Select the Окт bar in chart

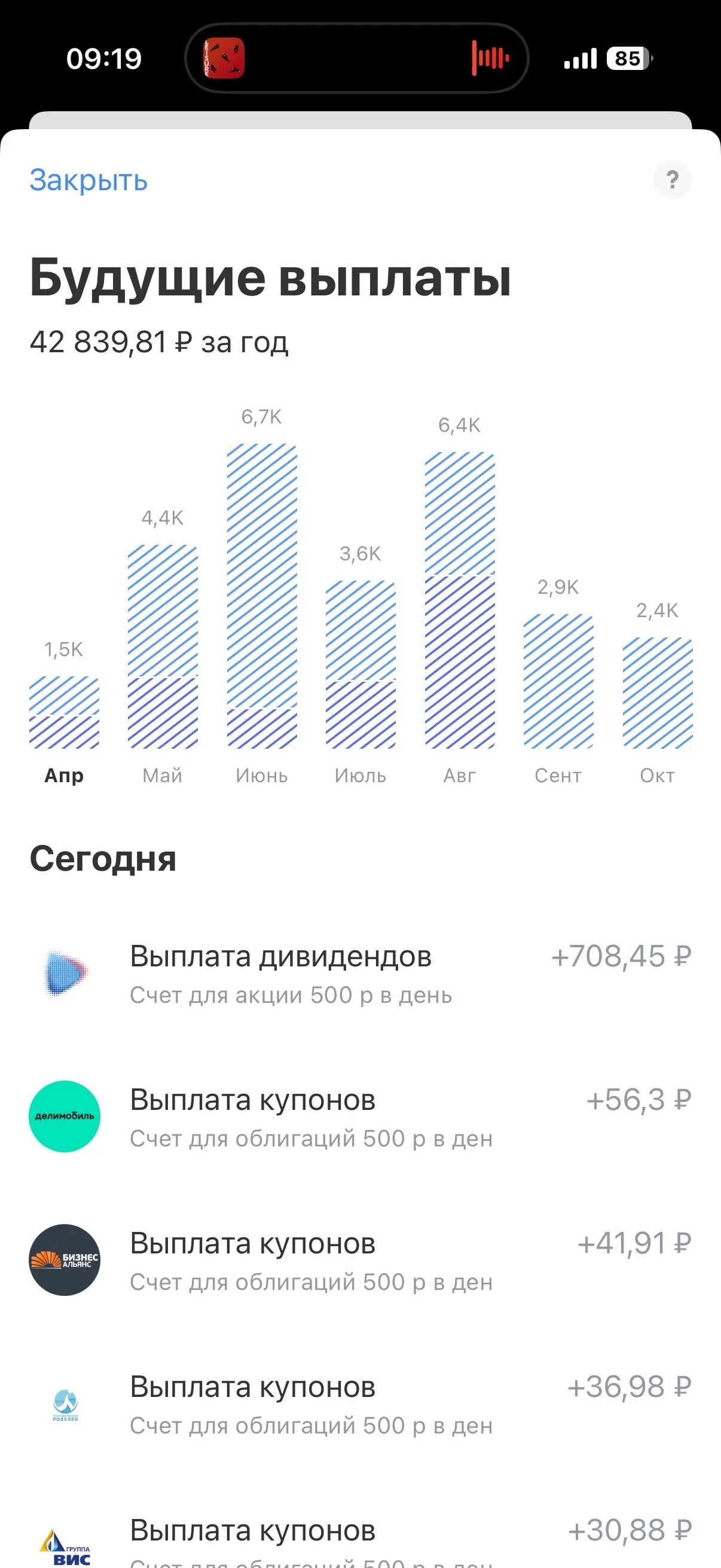(x=657, y=693)
